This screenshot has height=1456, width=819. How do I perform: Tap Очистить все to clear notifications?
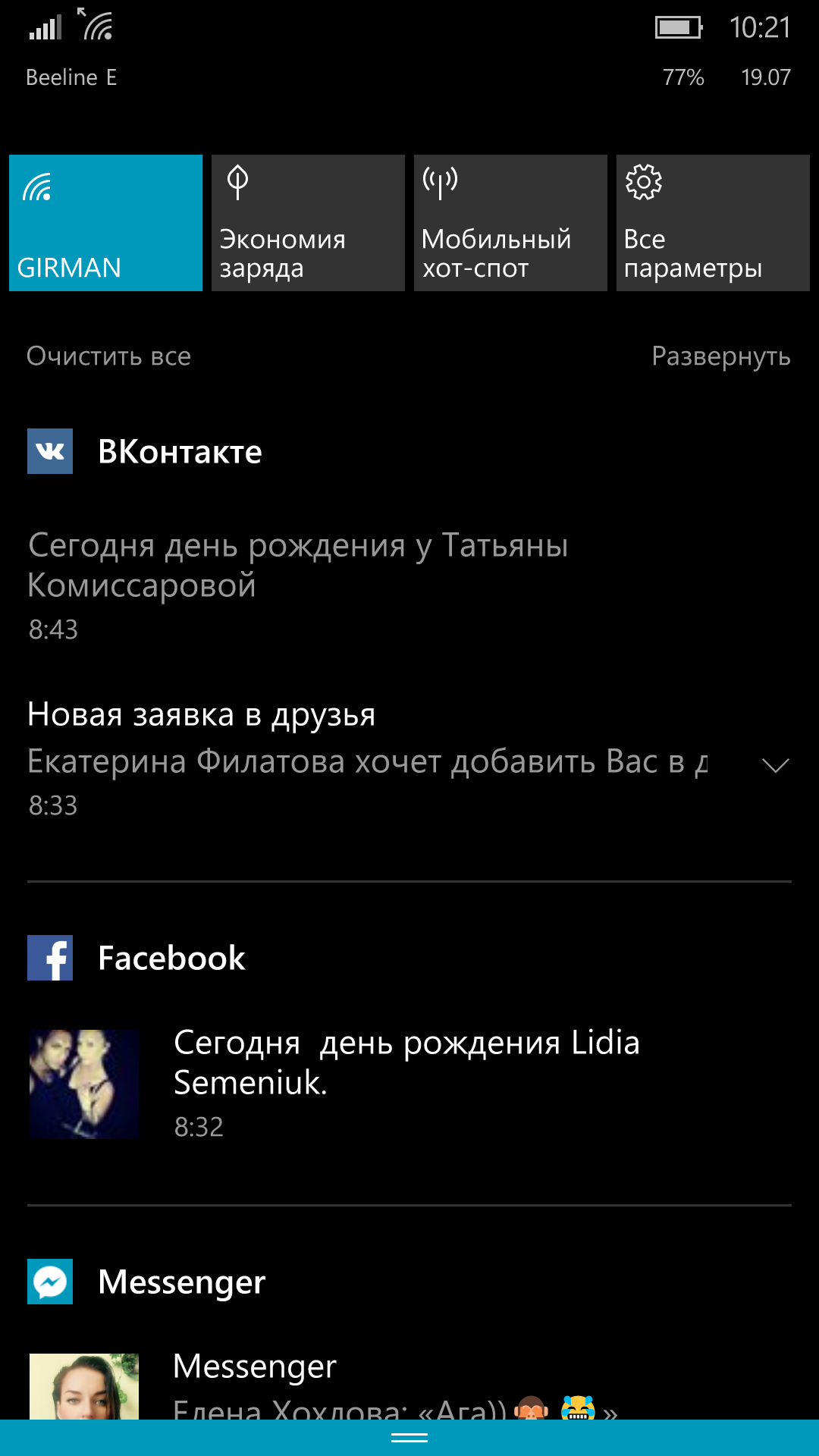point(108,356)
